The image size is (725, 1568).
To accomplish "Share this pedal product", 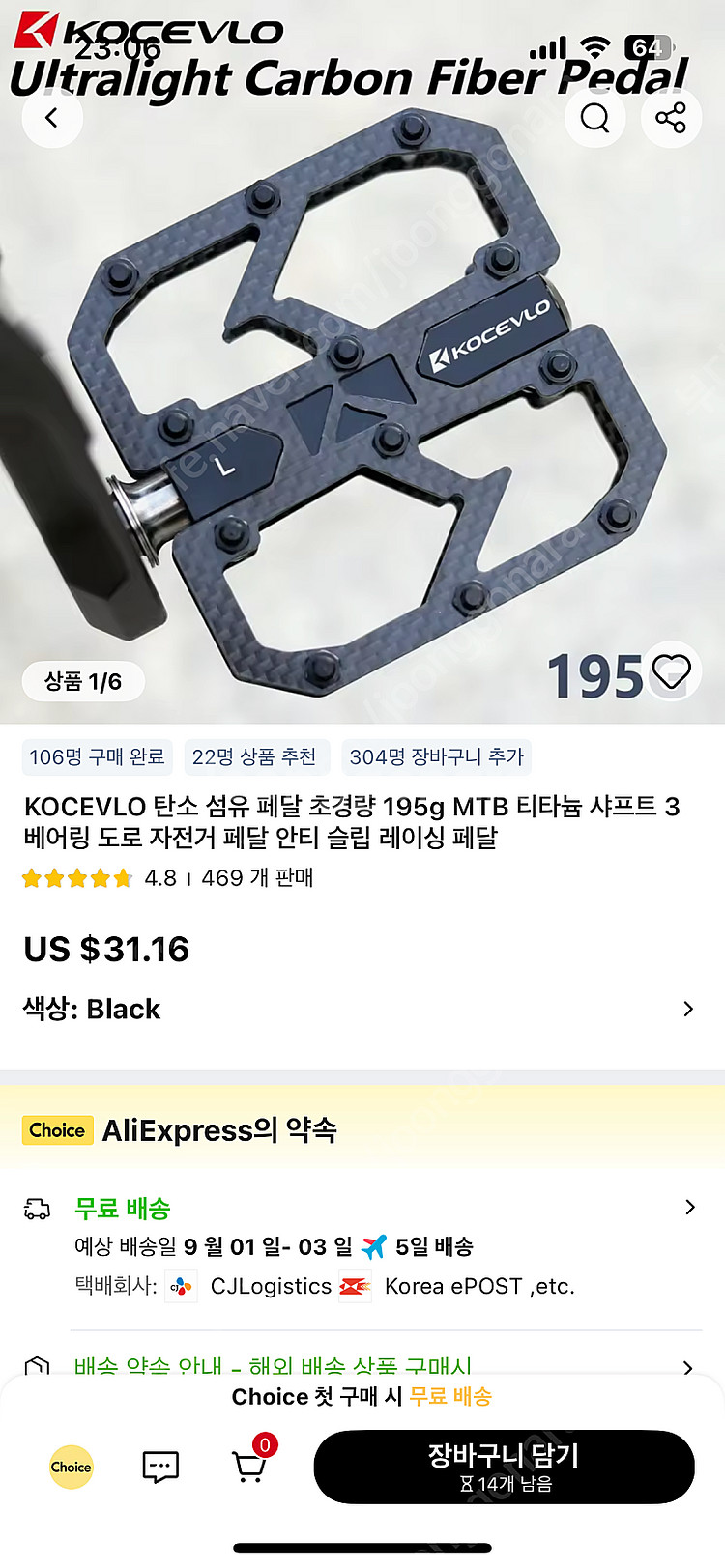I will [x=671, y=118].
